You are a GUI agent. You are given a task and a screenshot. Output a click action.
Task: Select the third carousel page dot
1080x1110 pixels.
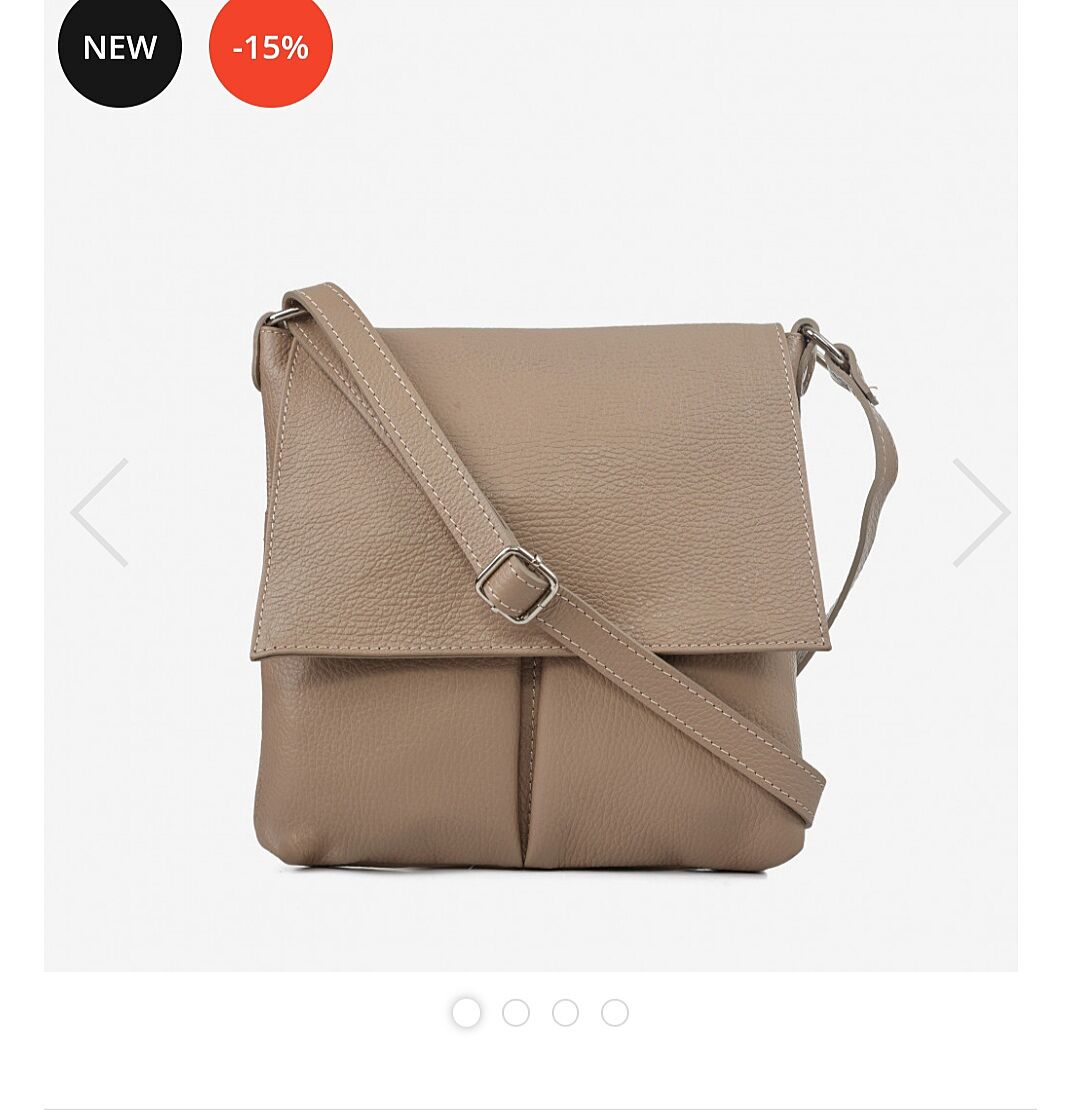pos(565,1013)
